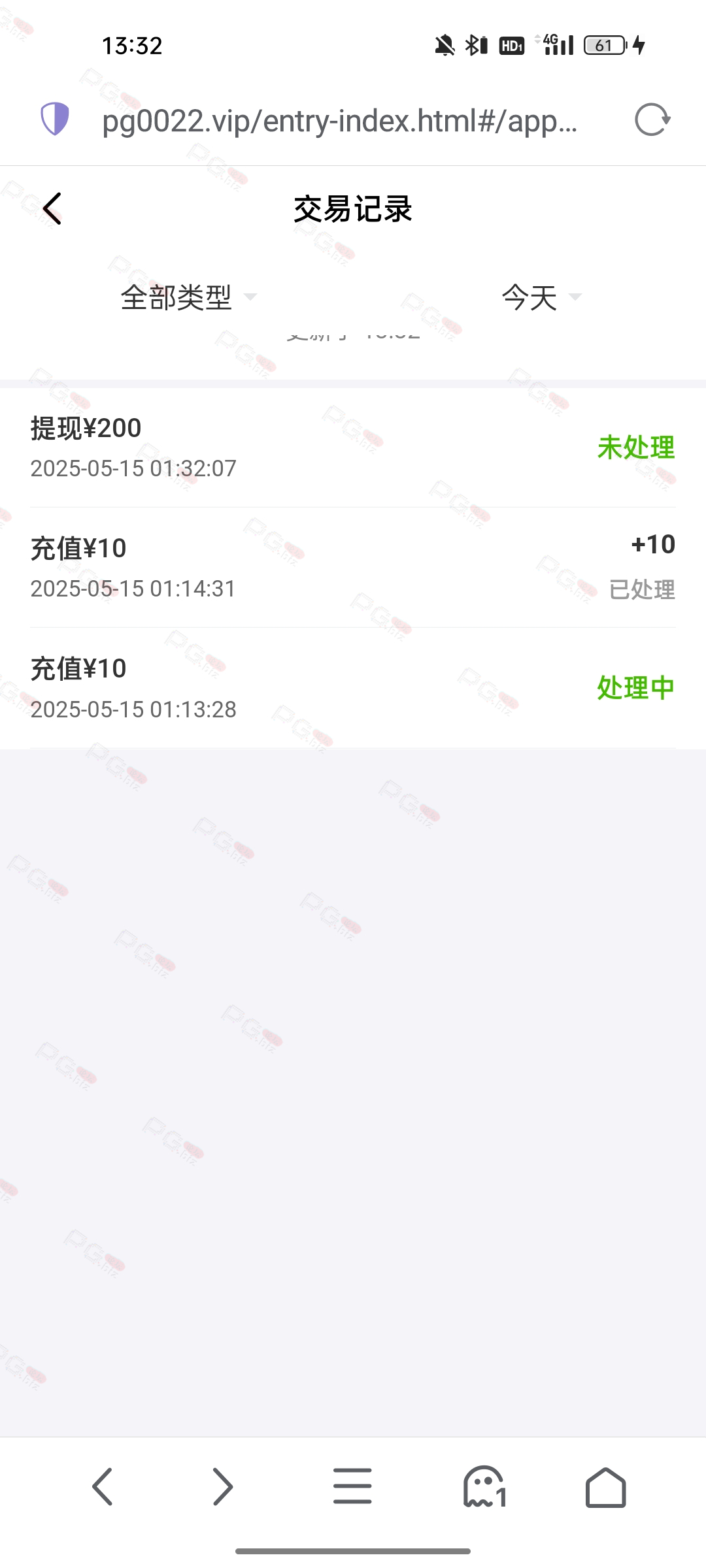The height and width of the screenshot is (1568, 706).
Task: Open the 今天 date filter dropdown
Action: click(x=541, y=297)
